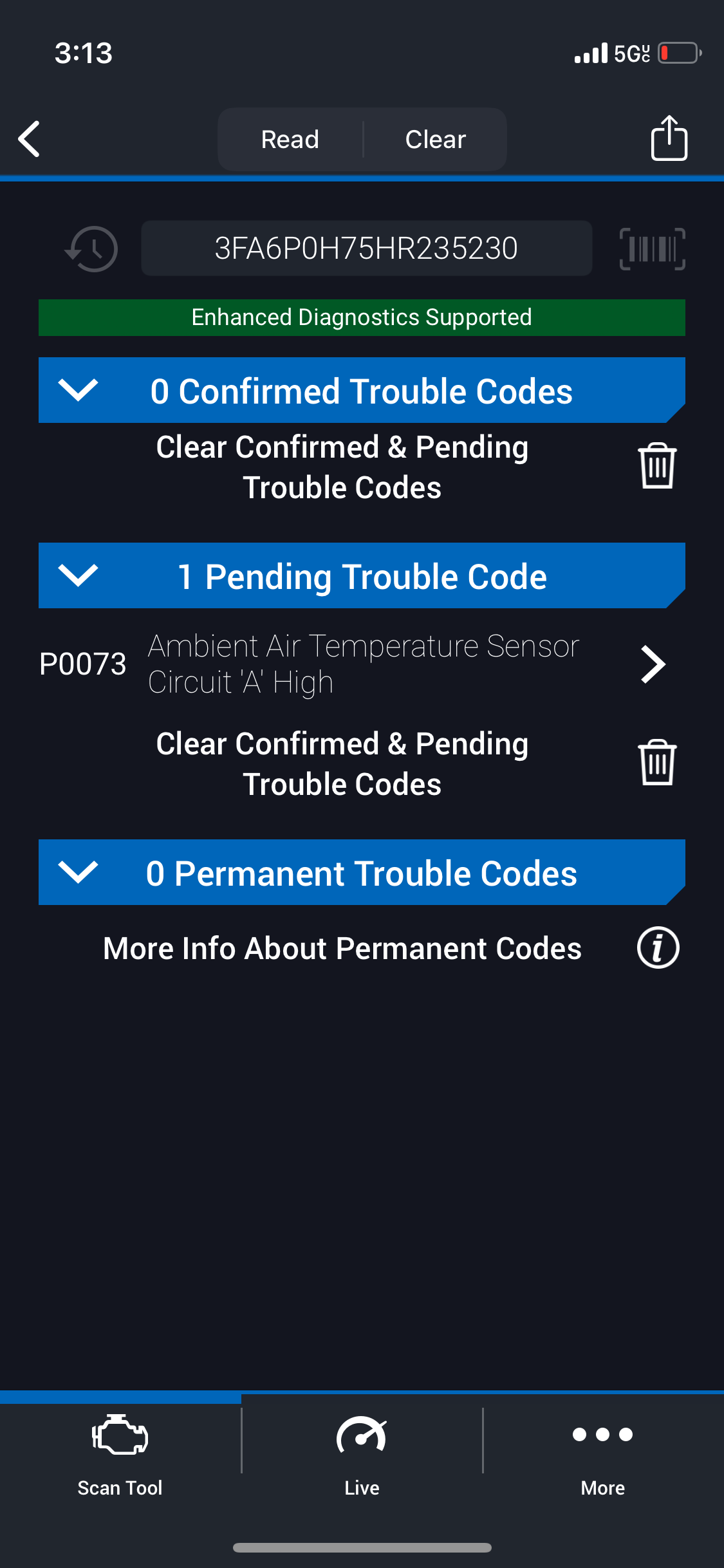The image size is (724, 1568).
Task: Clear codes using trash under Pending section
Action: (657, 763)
